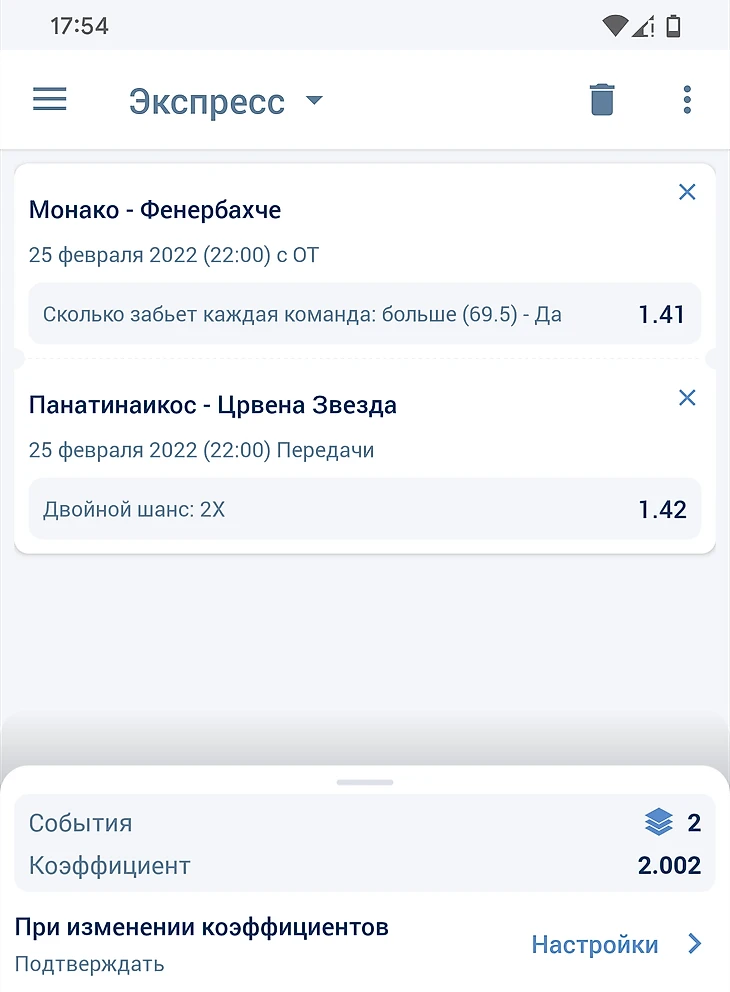Image resolution: width=730 pixels, height=992 pixels.
Task: Tap the bottom sheet drag handle
Action: pyautogui.click(x=365, y=782)
